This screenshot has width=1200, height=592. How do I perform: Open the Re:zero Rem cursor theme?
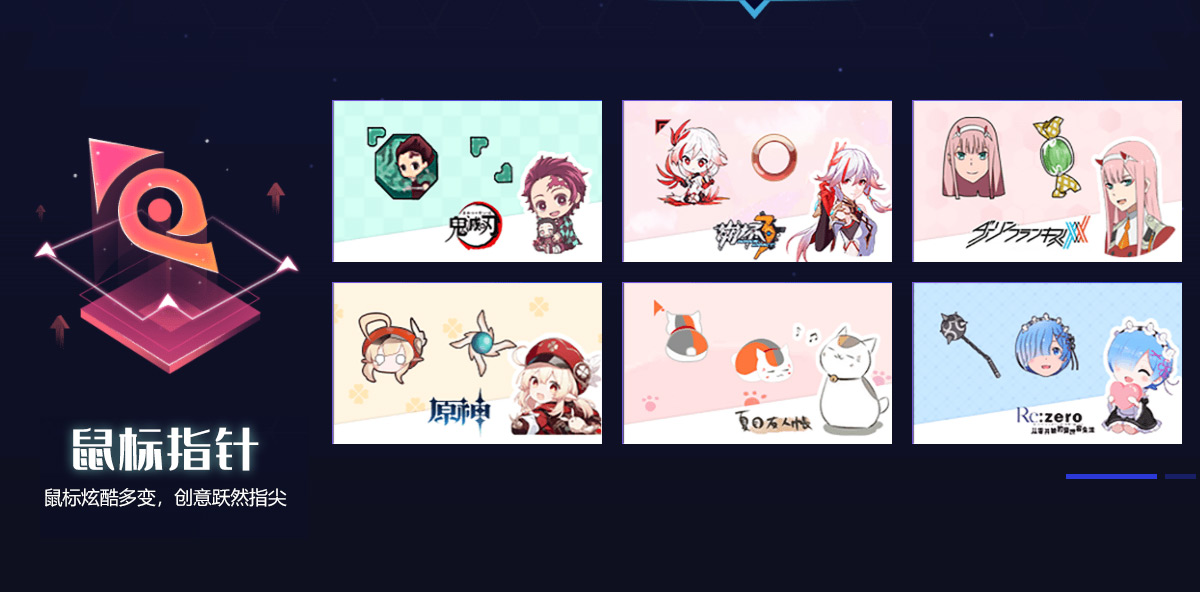coord(1047,363)
